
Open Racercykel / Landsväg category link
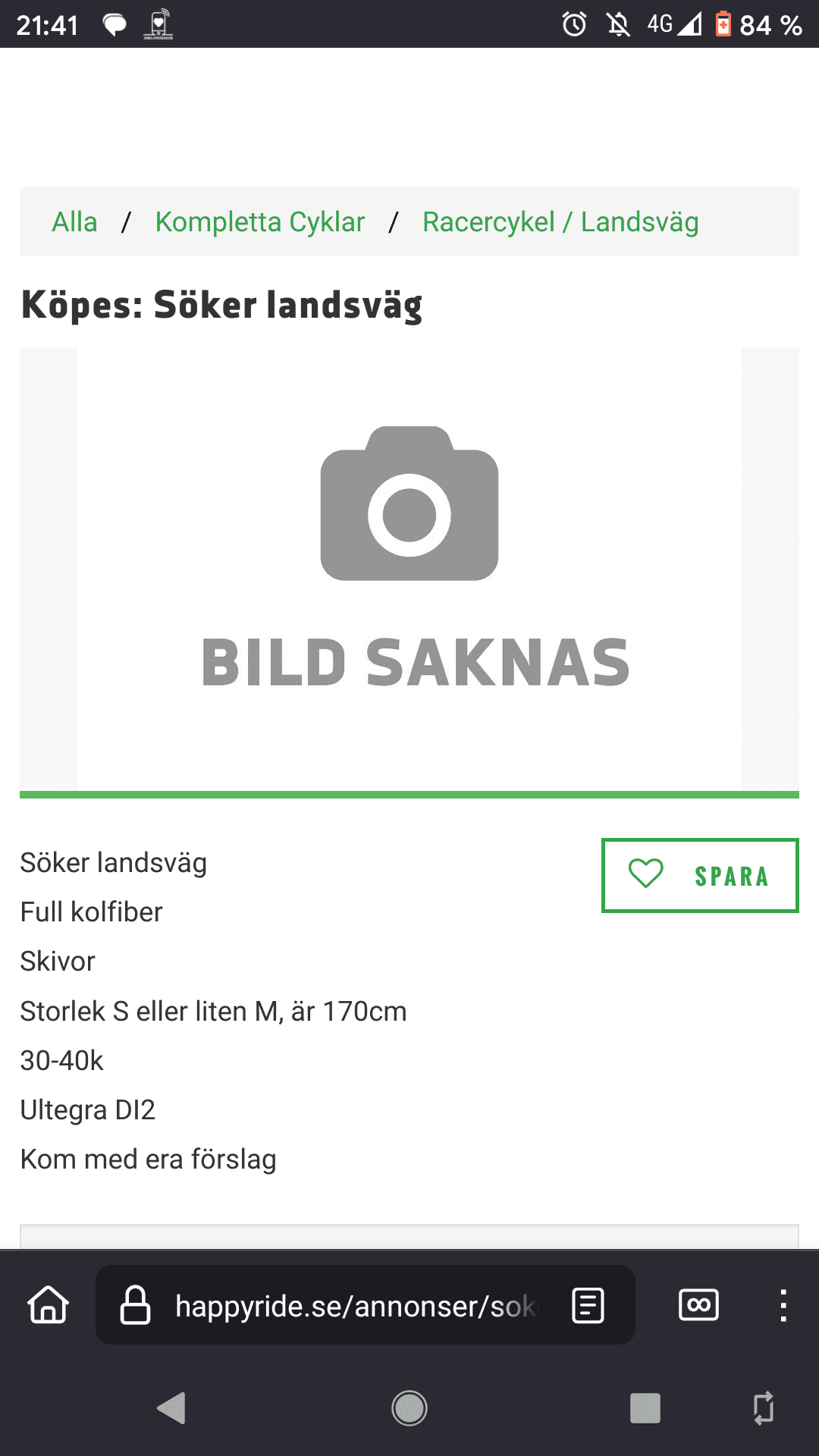click(x=560, y=222)
